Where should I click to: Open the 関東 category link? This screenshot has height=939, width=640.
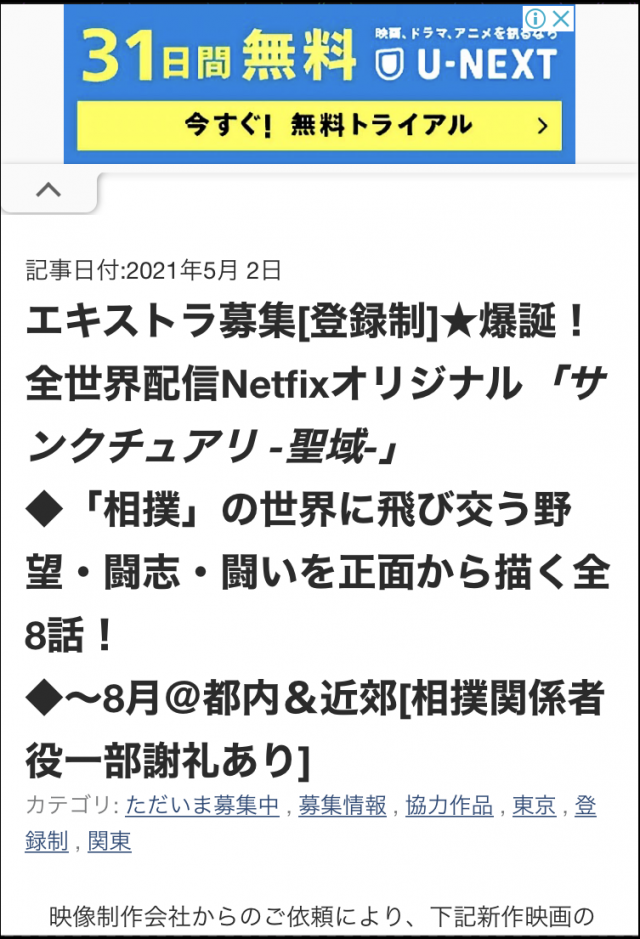tap(109, 842)
